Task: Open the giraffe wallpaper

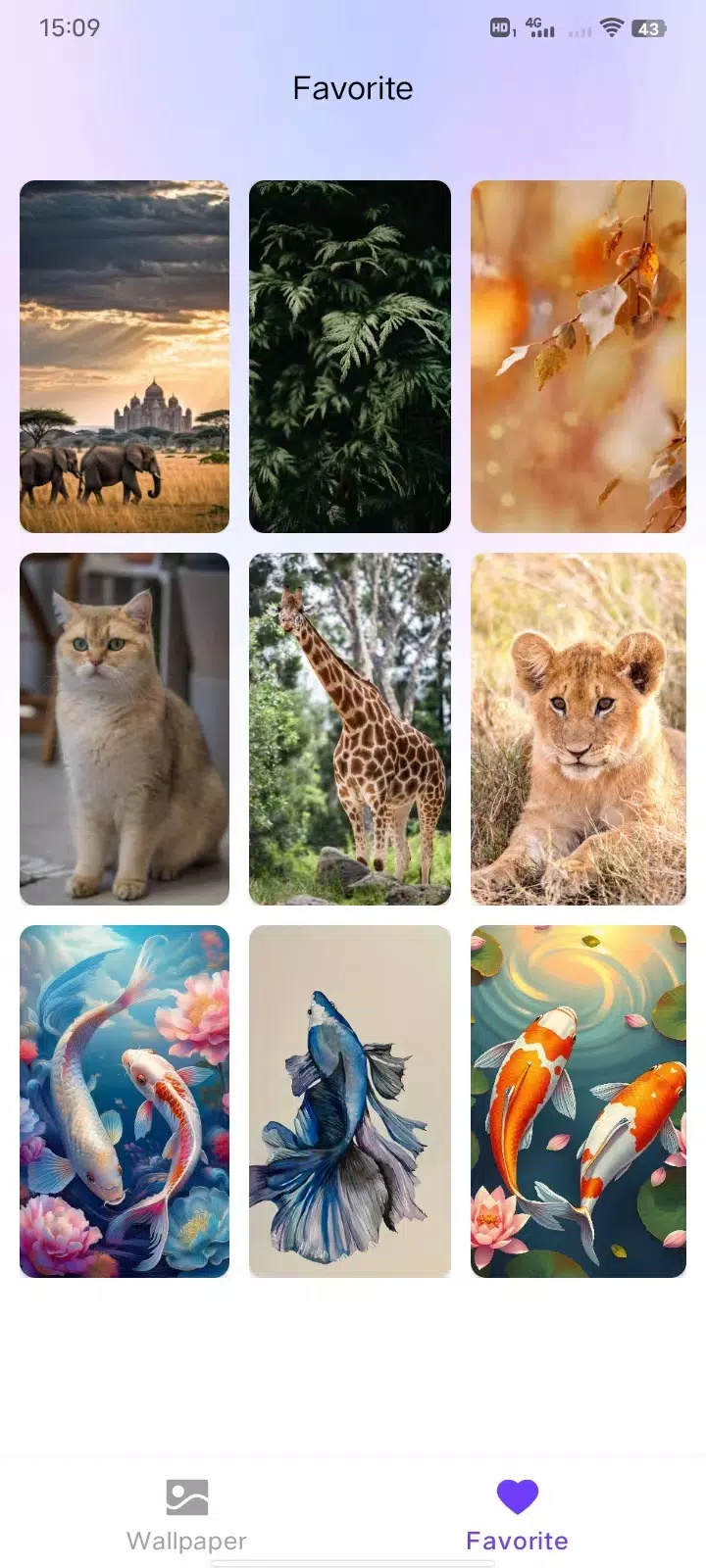Action: 350,729
